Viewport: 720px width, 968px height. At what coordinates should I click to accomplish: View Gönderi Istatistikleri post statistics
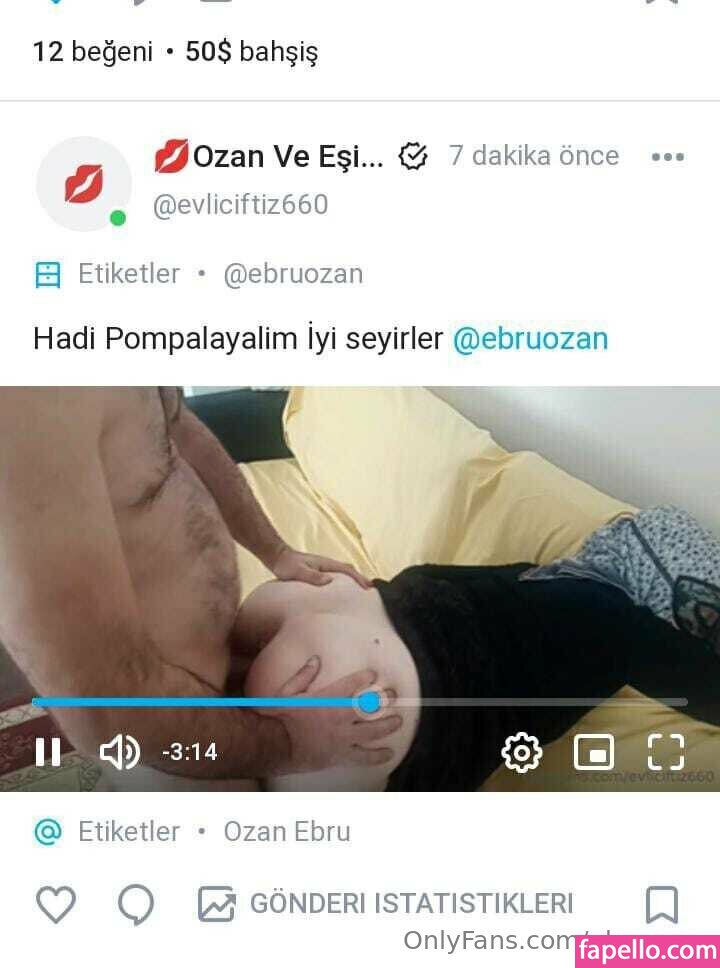(x=386, y=904)
